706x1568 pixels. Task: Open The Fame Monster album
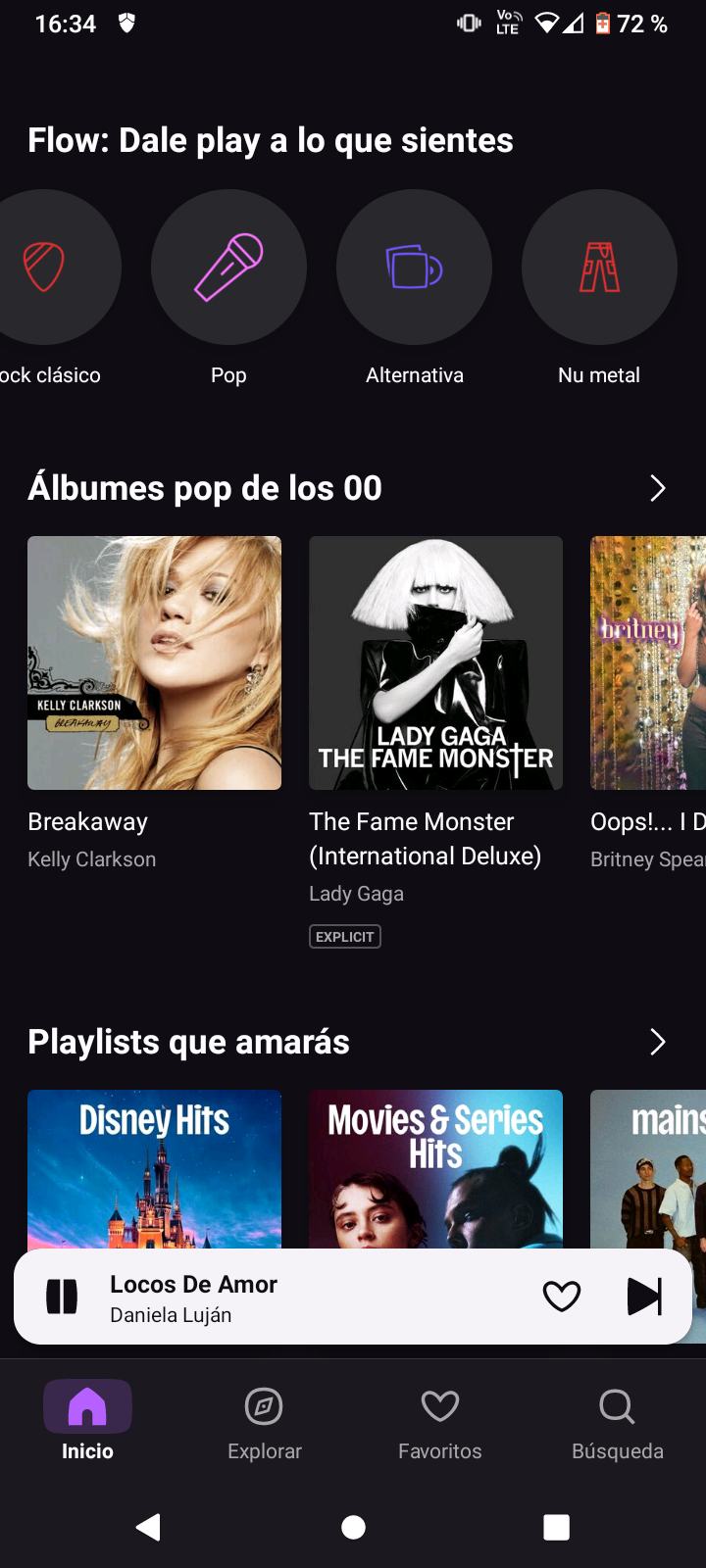pyautogui.click(x=435, y=662)
